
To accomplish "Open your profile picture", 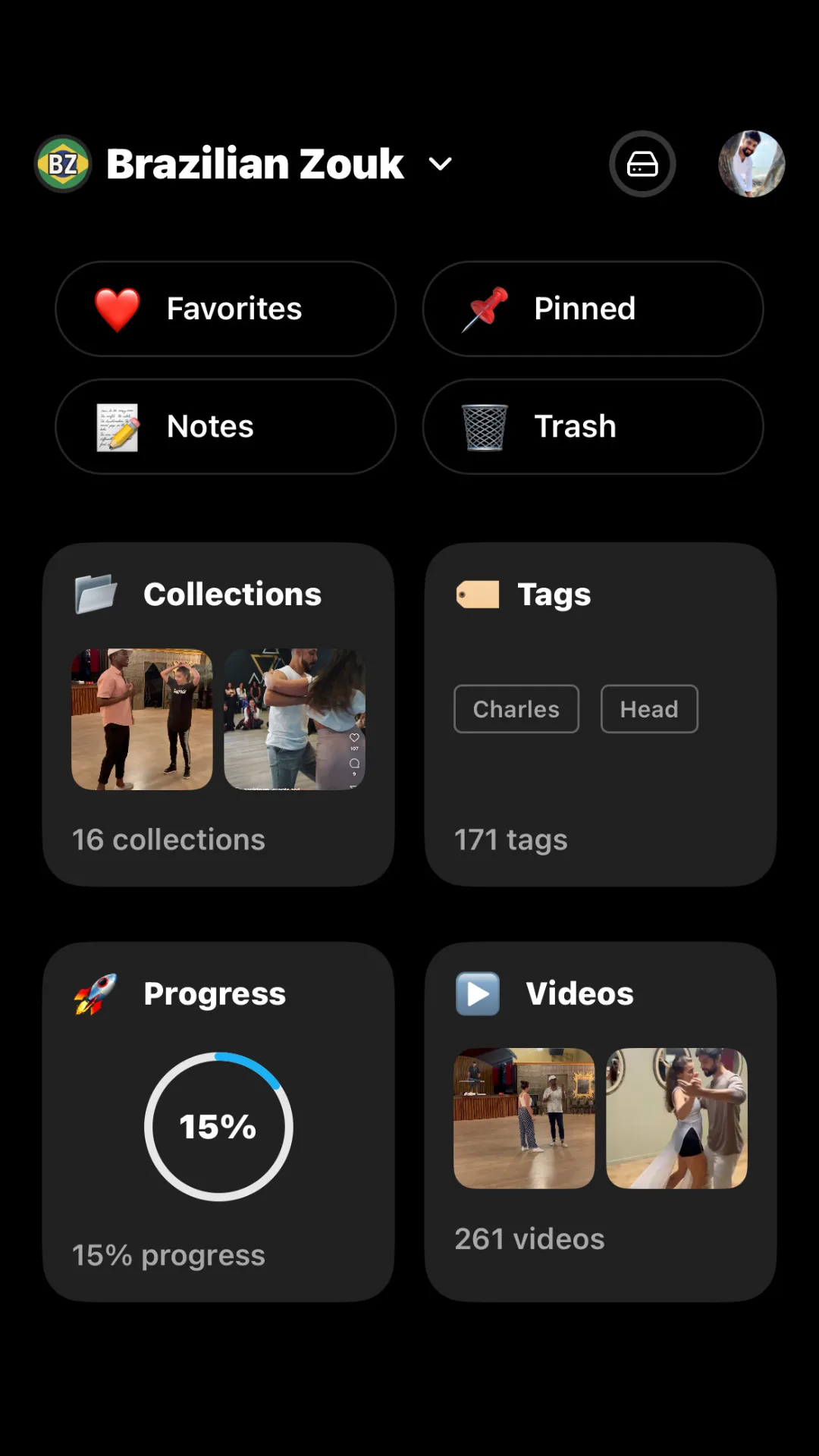I will click(x=751, y=164).
